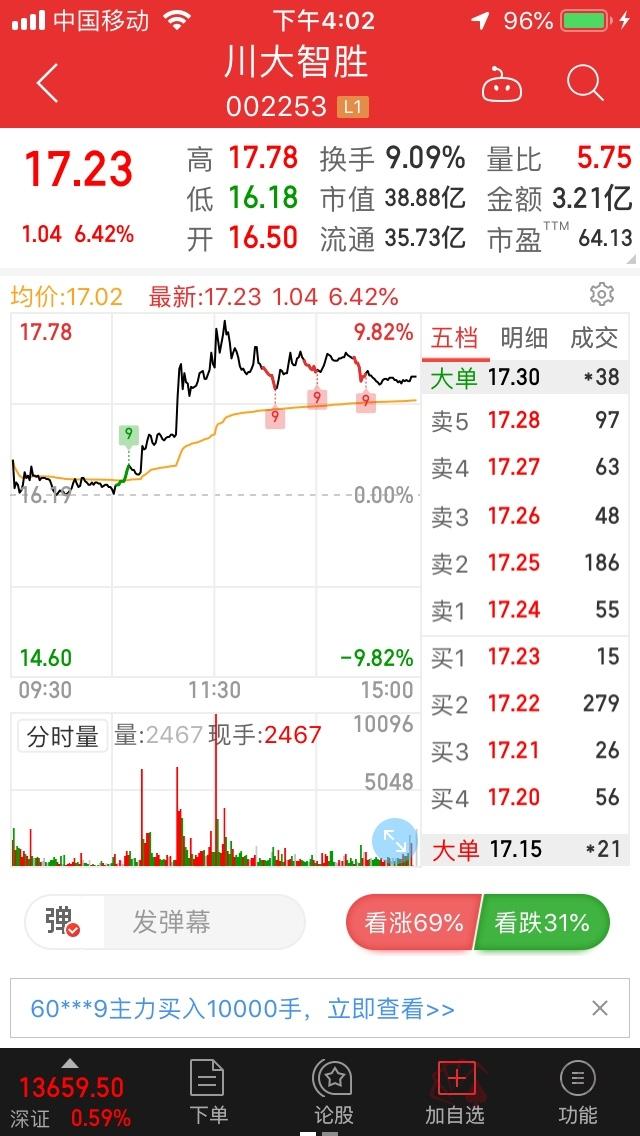This screenshot has height=1136, width=640.
Task: Go back using the top-left arrow
Action: coord(47,83)
